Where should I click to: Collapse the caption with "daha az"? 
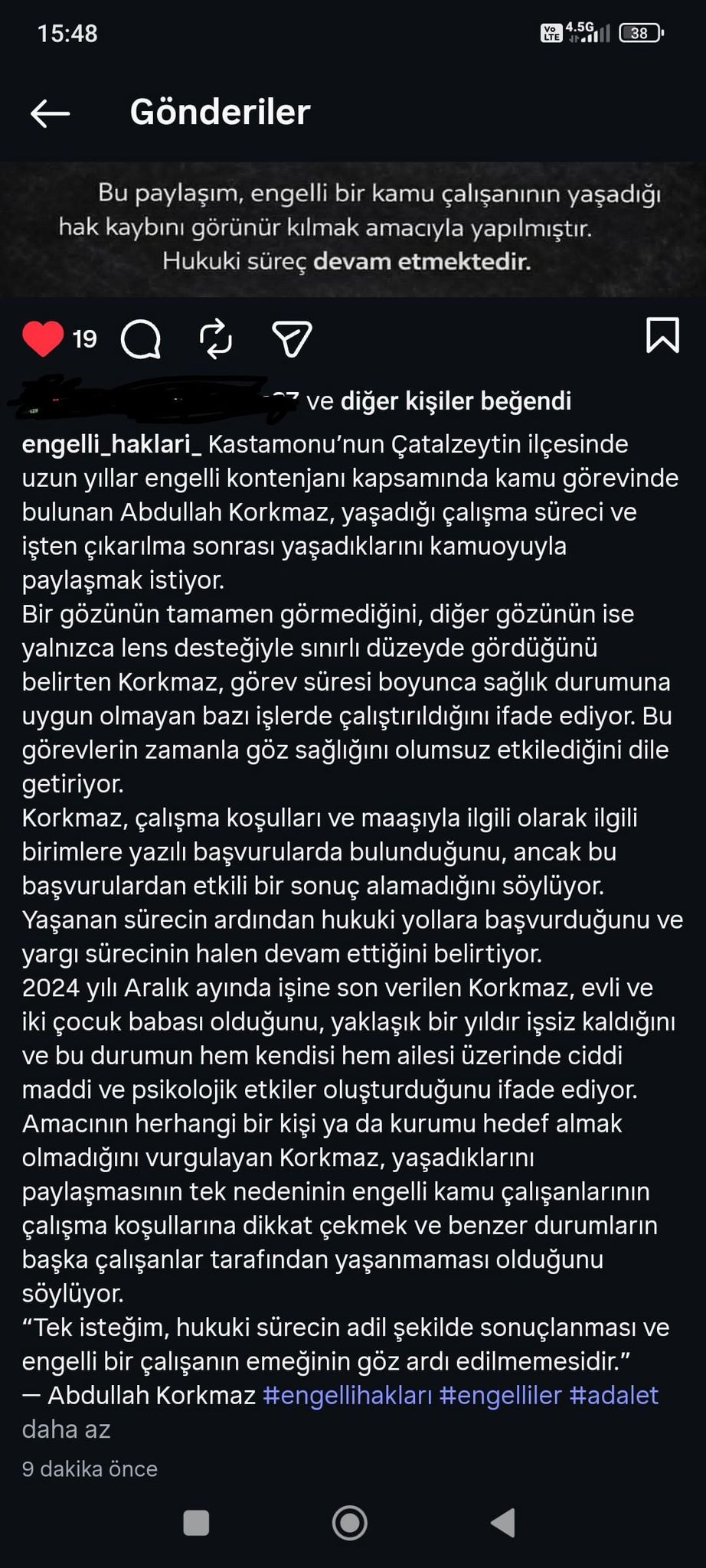pyautogui.click(x=66, y=1429)
